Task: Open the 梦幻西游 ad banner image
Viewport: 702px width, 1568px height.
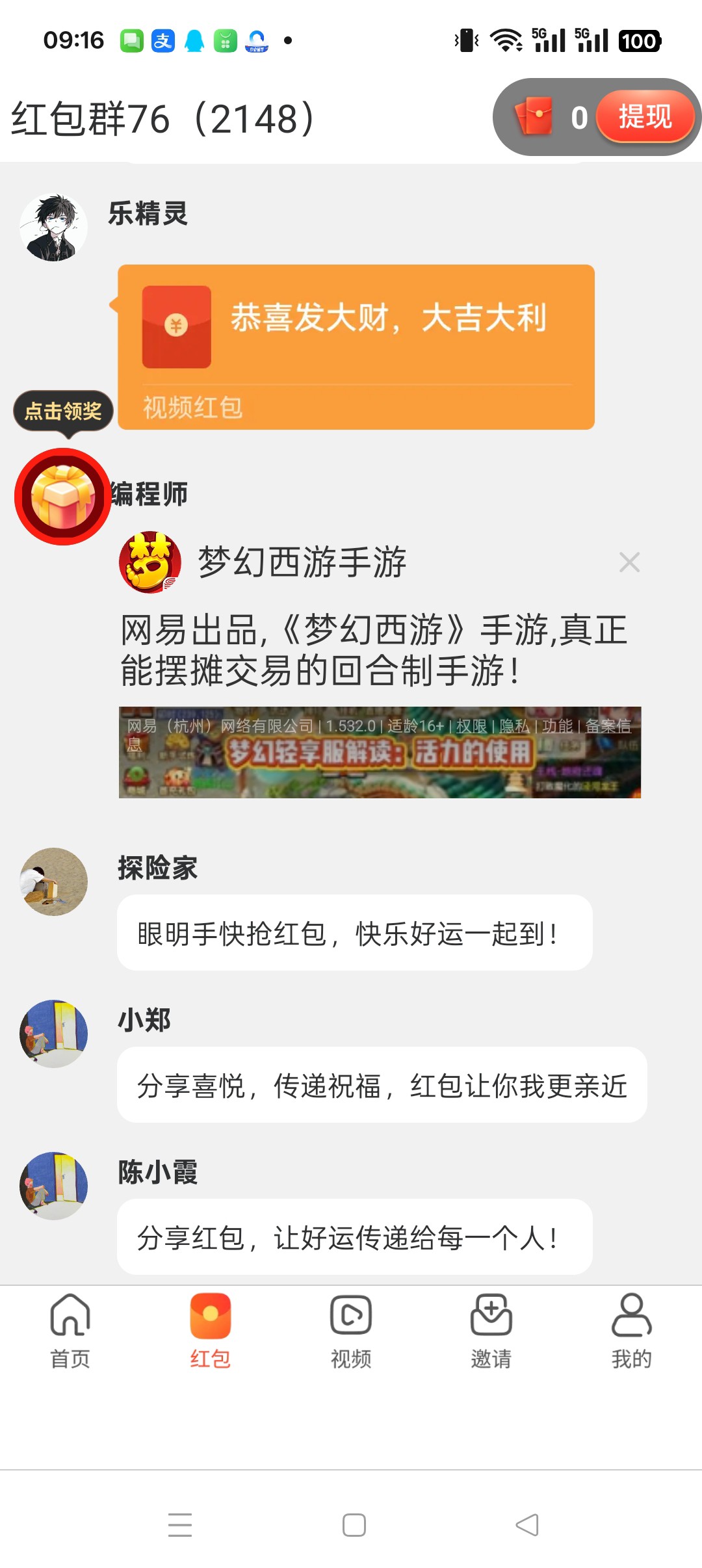Action: pos(380,762)
